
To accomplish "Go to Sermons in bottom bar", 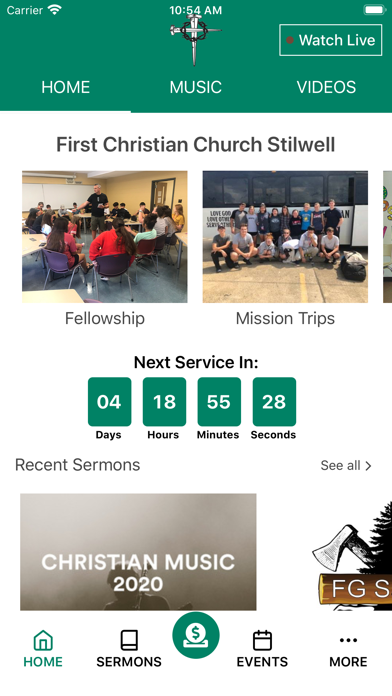I will click(x=129, y=649).
